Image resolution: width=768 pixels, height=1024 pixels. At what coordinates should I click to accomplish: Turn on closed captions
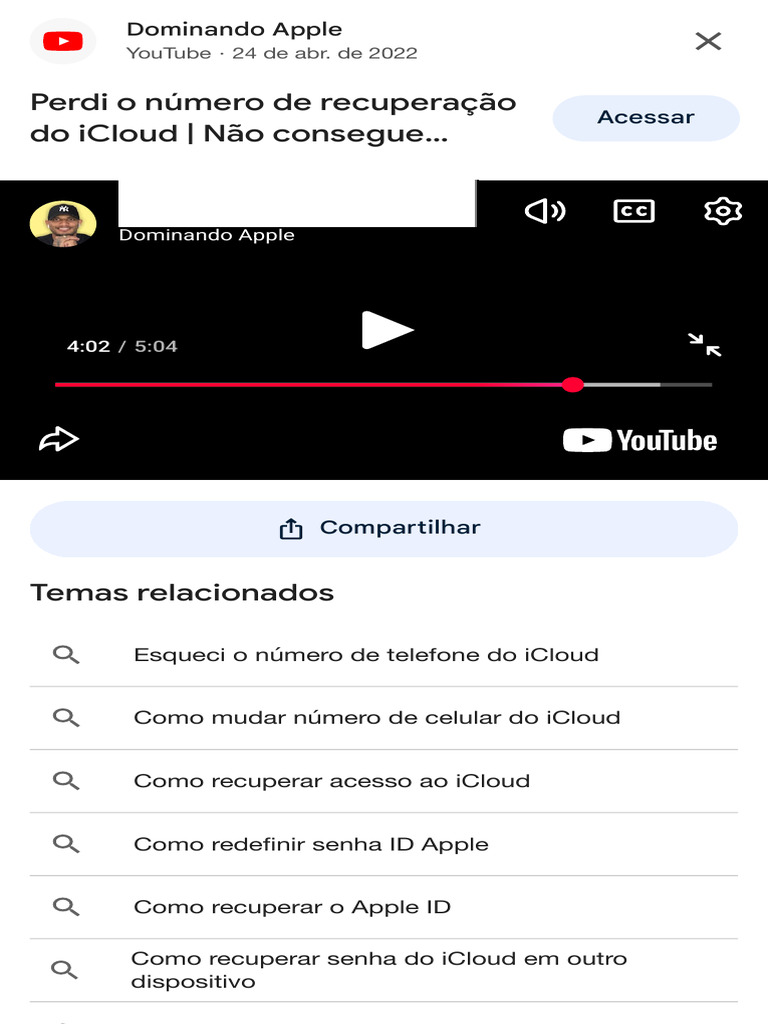[x=634, y=211]
